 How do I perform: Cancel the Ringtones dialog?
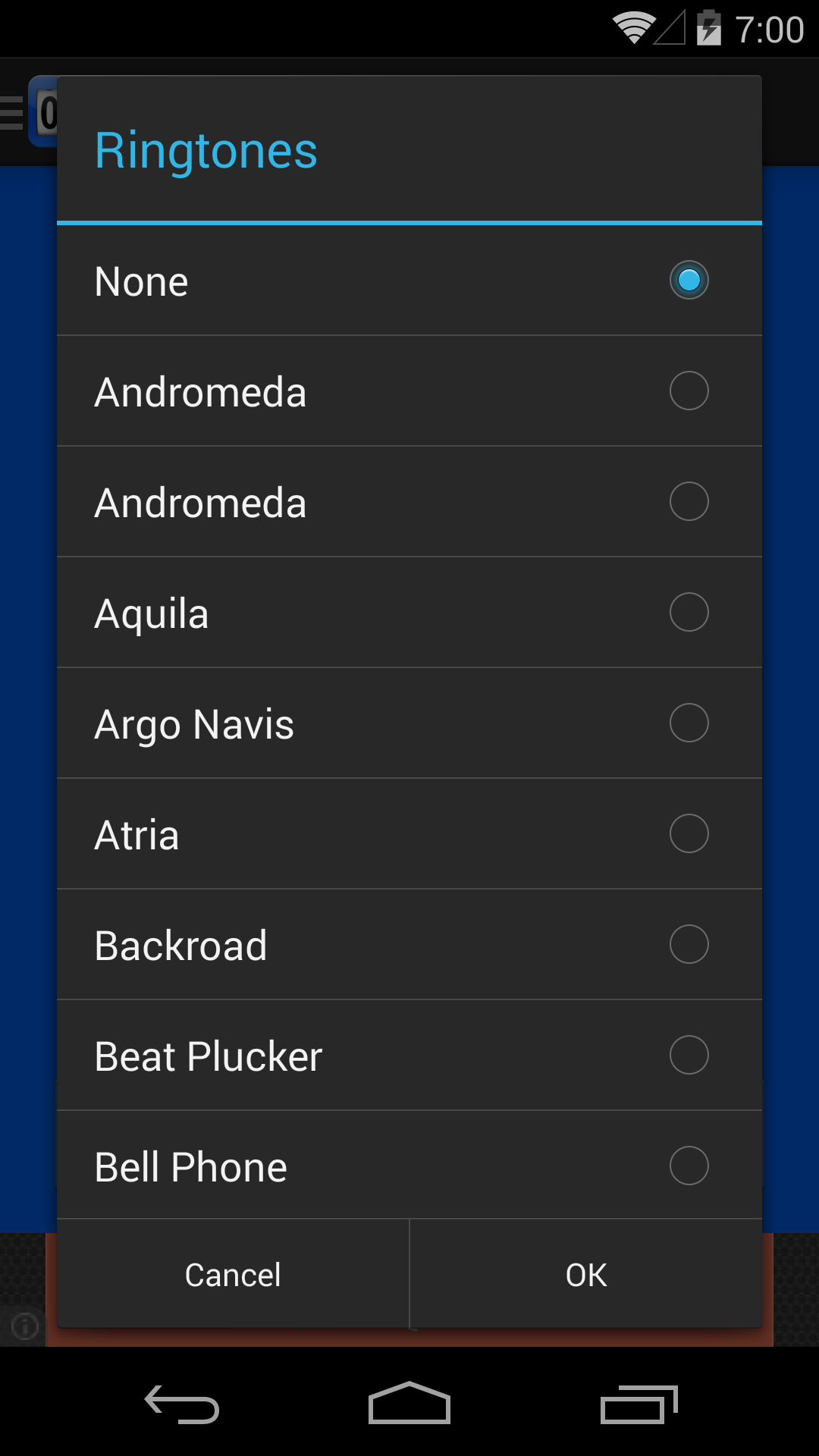(x=233, y=1275)
